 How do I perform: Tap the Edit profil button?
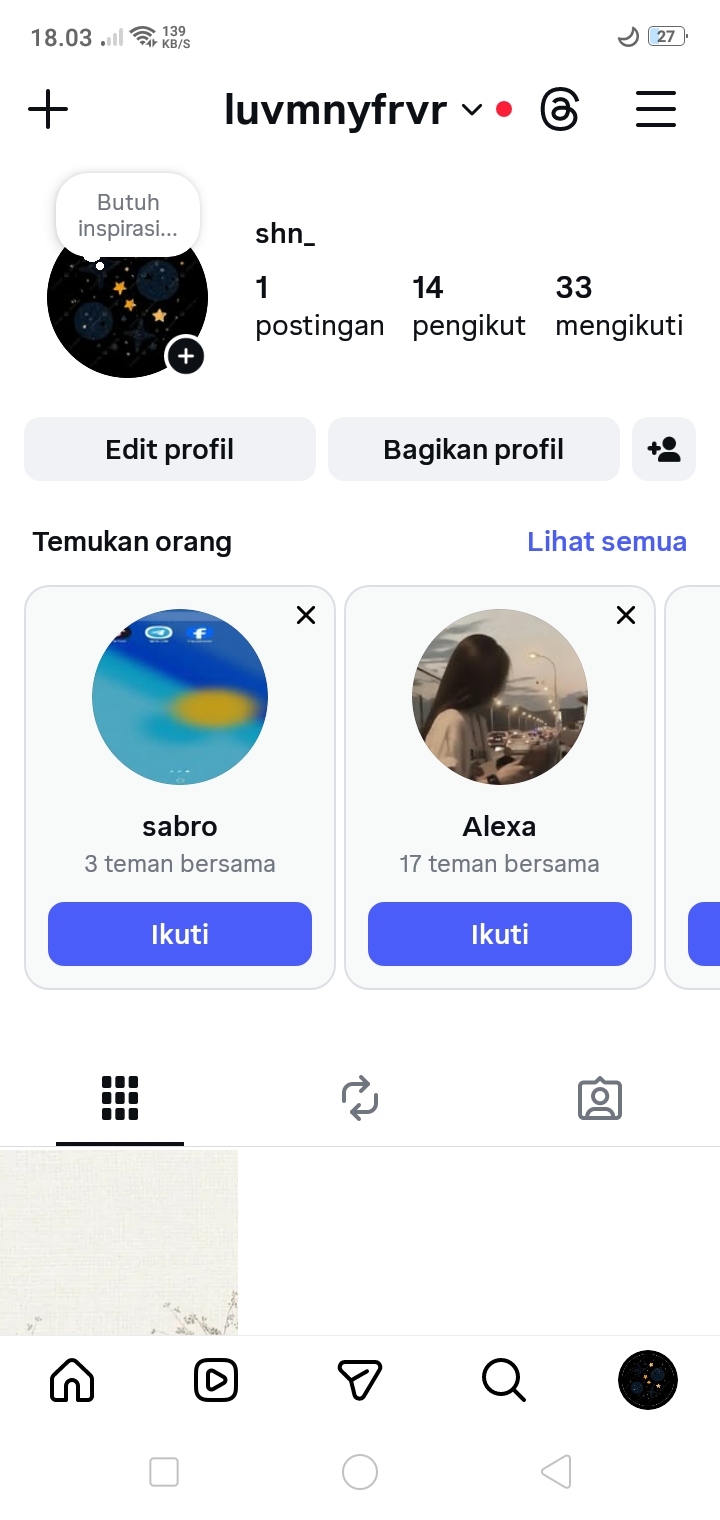coord(170,449)
